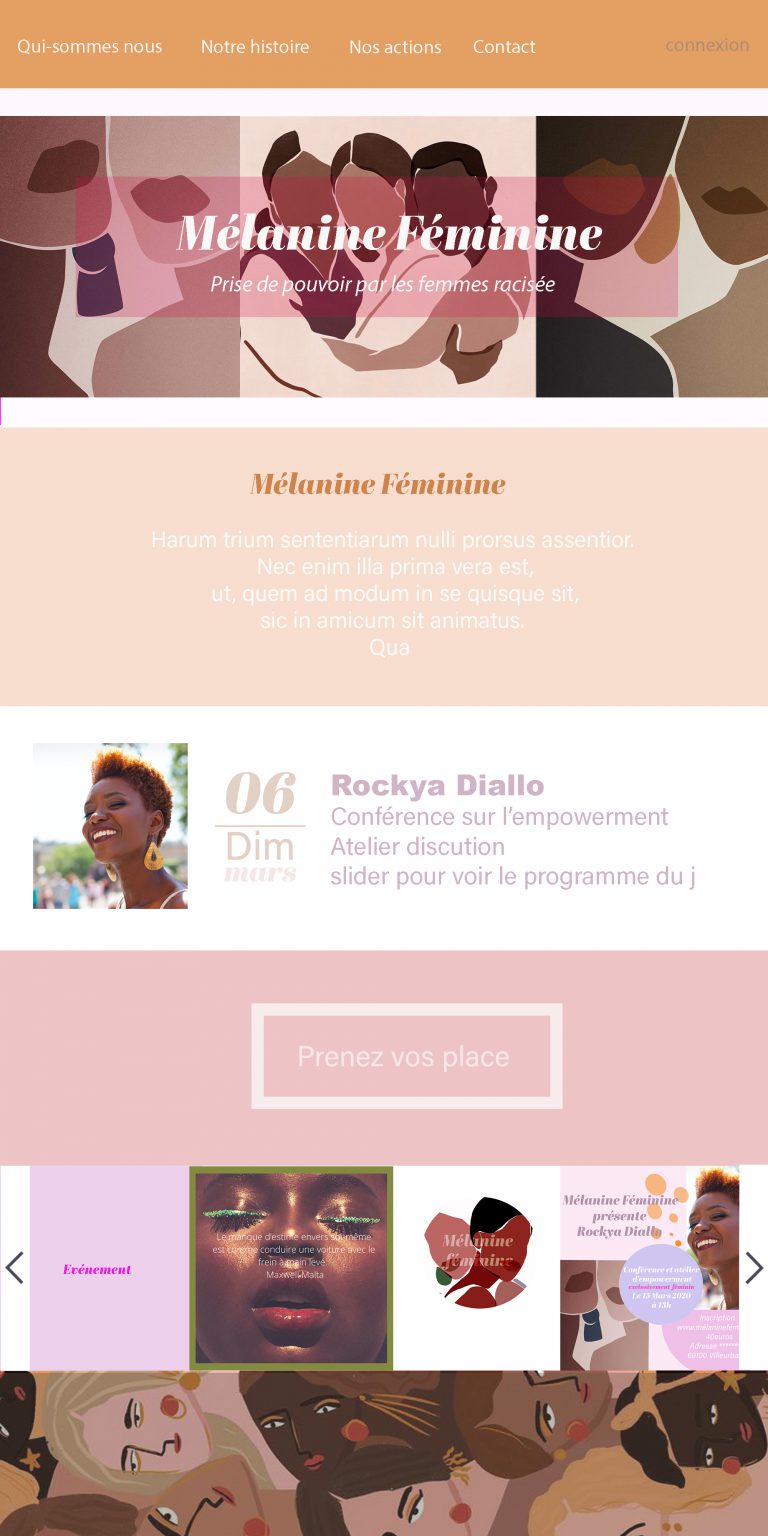Open the Nos actions section
The image size is (768, 1536).
tap(395, 47)
